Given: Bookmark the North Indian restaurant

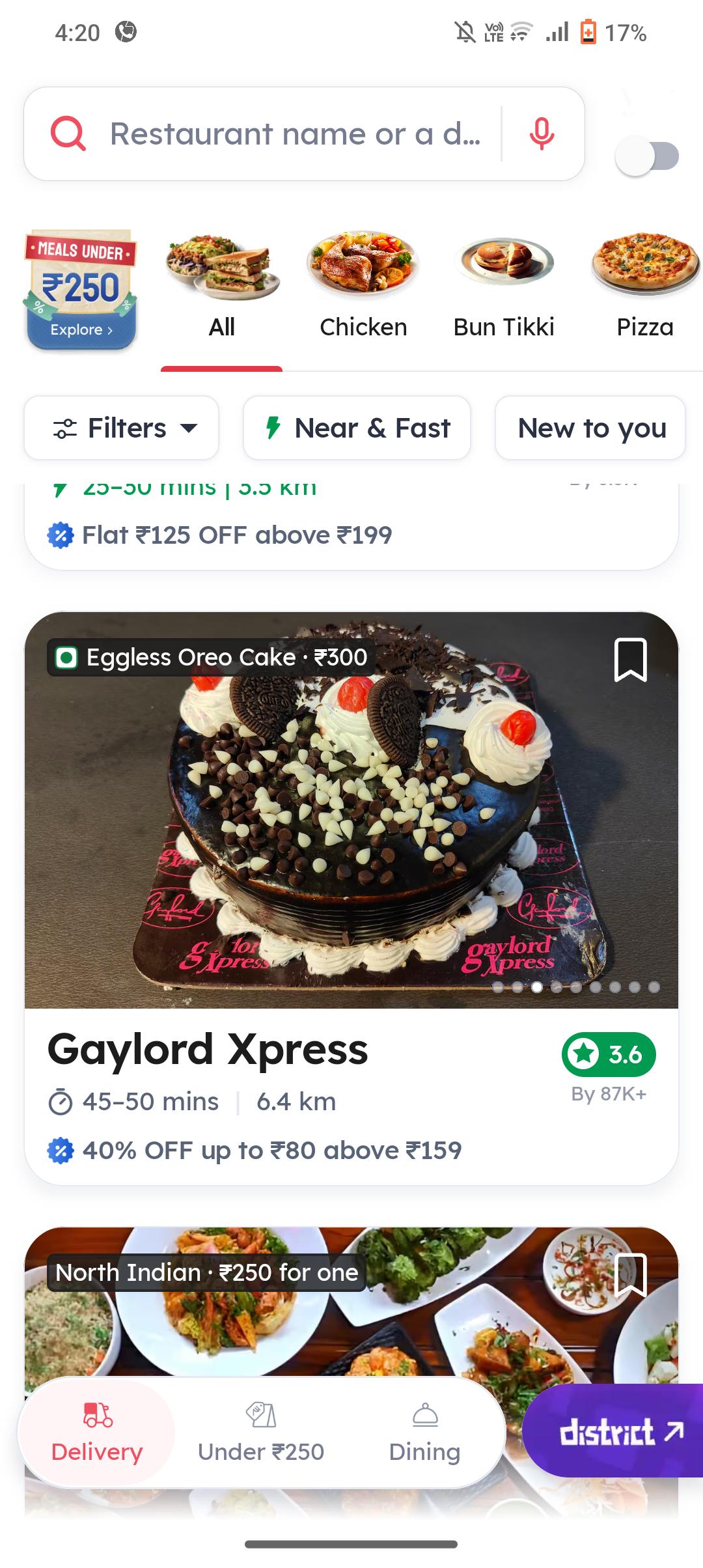Looking at the screenshot, I should tap(630, 1274).
